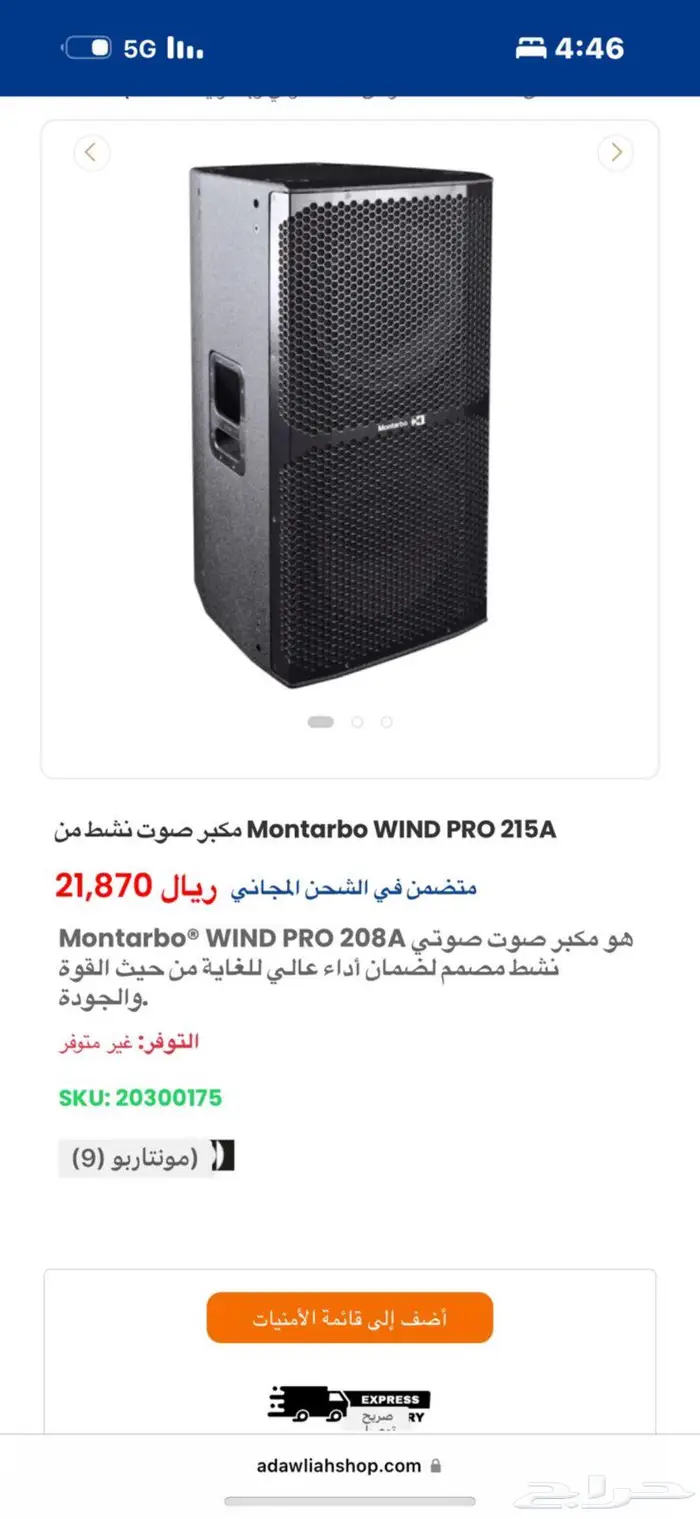Show the next product image
The width and height of the screenshot is (700, 1519).
(x=615, y=153)
